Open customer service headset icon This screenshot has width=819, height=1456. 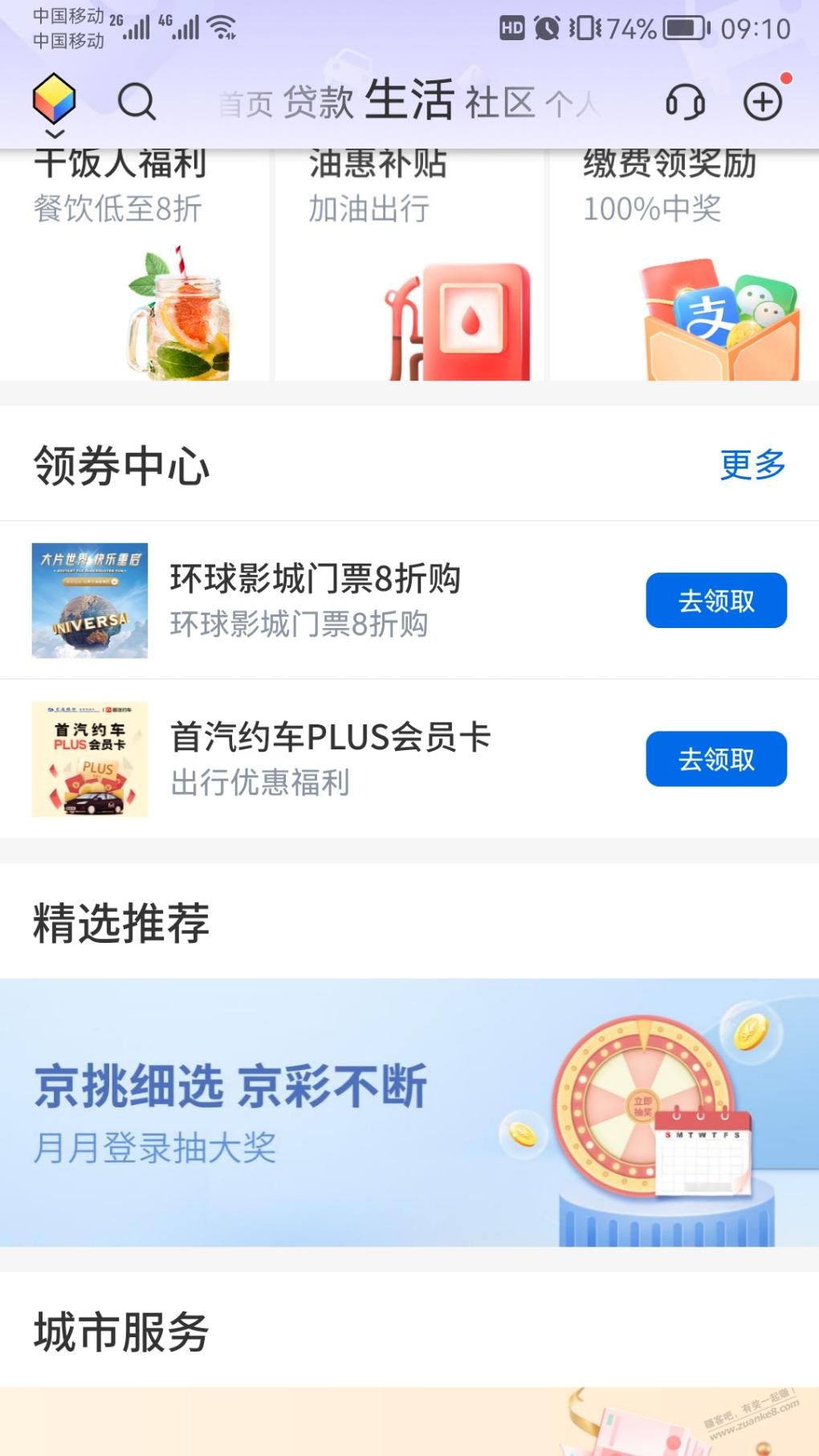coord(685,102)
